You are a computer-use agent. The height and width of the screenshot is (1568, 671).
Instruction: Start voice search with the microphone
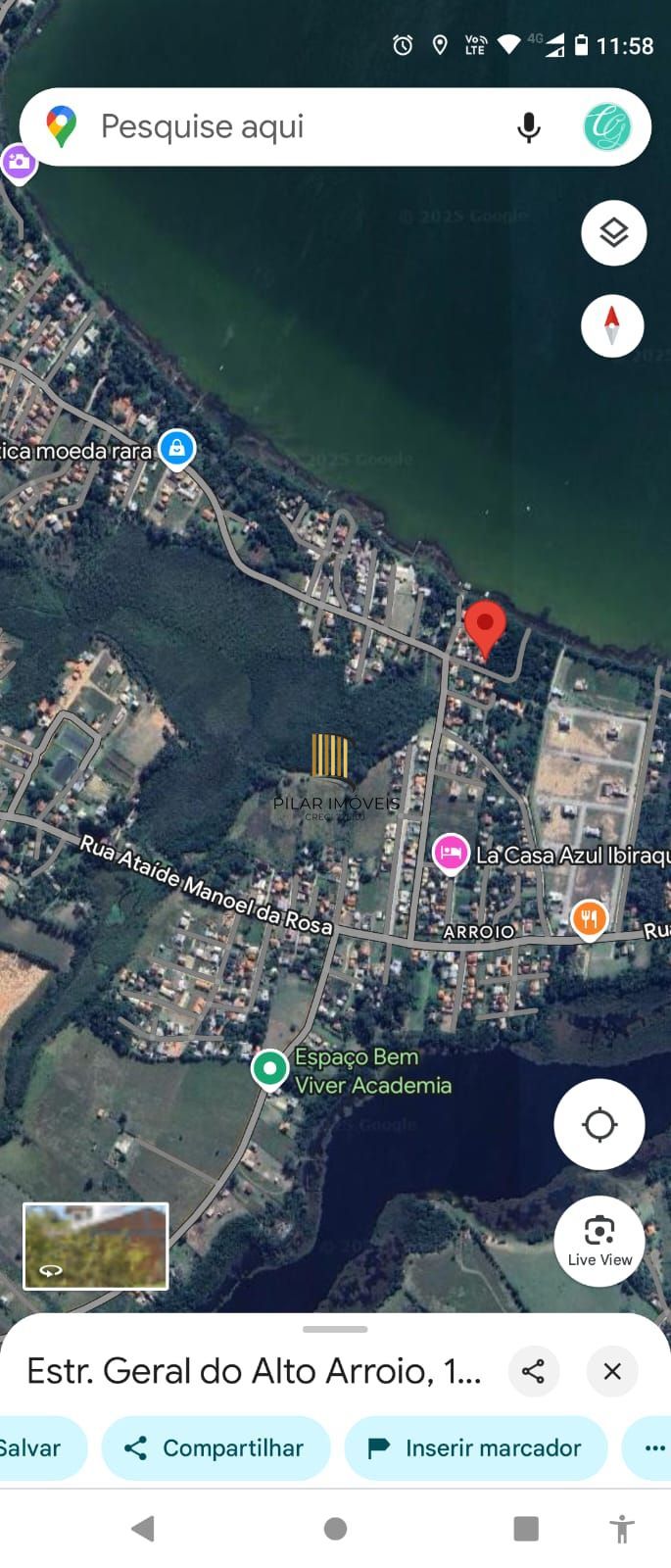(529, 127)
